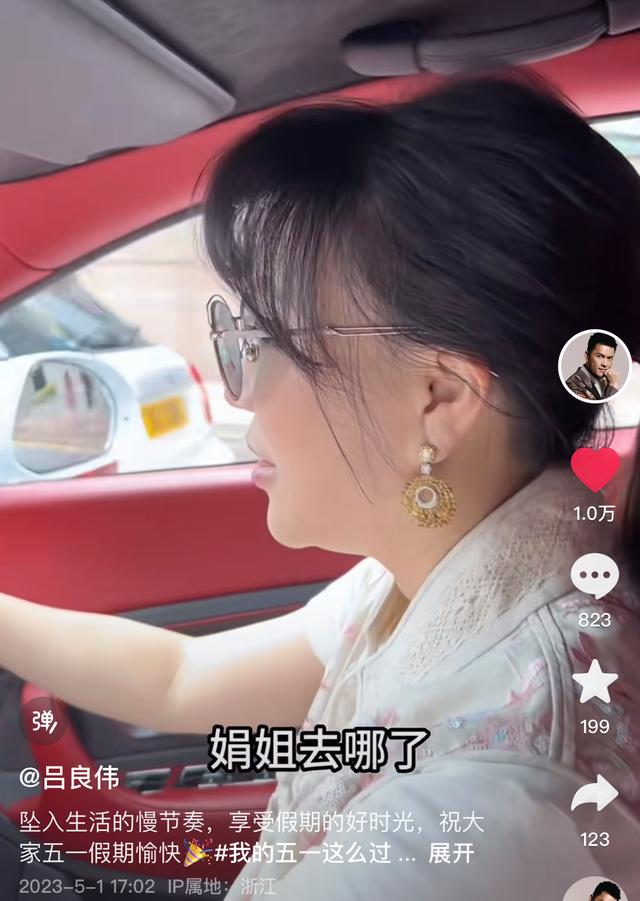Add this video to favorites
Screen dimensions: 640x901
pyautogui.click(x=594, y=683)
